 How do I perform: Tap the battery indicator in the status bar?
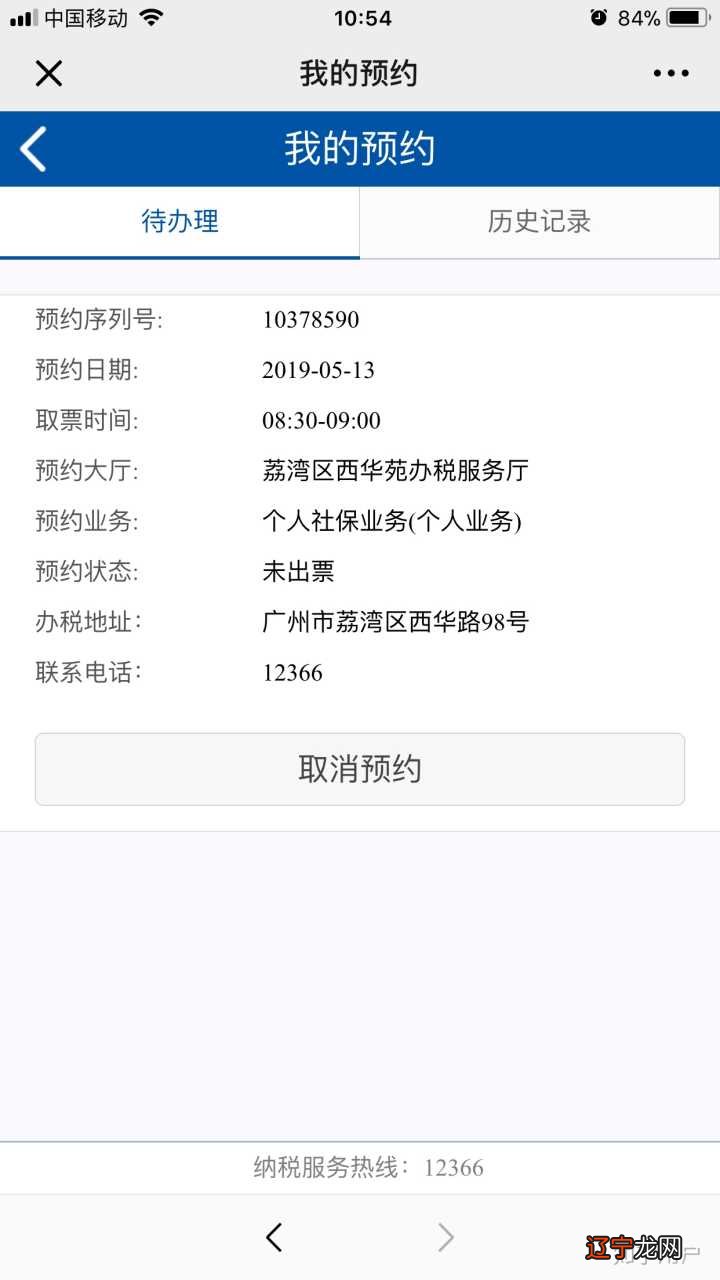coord(685,16)
